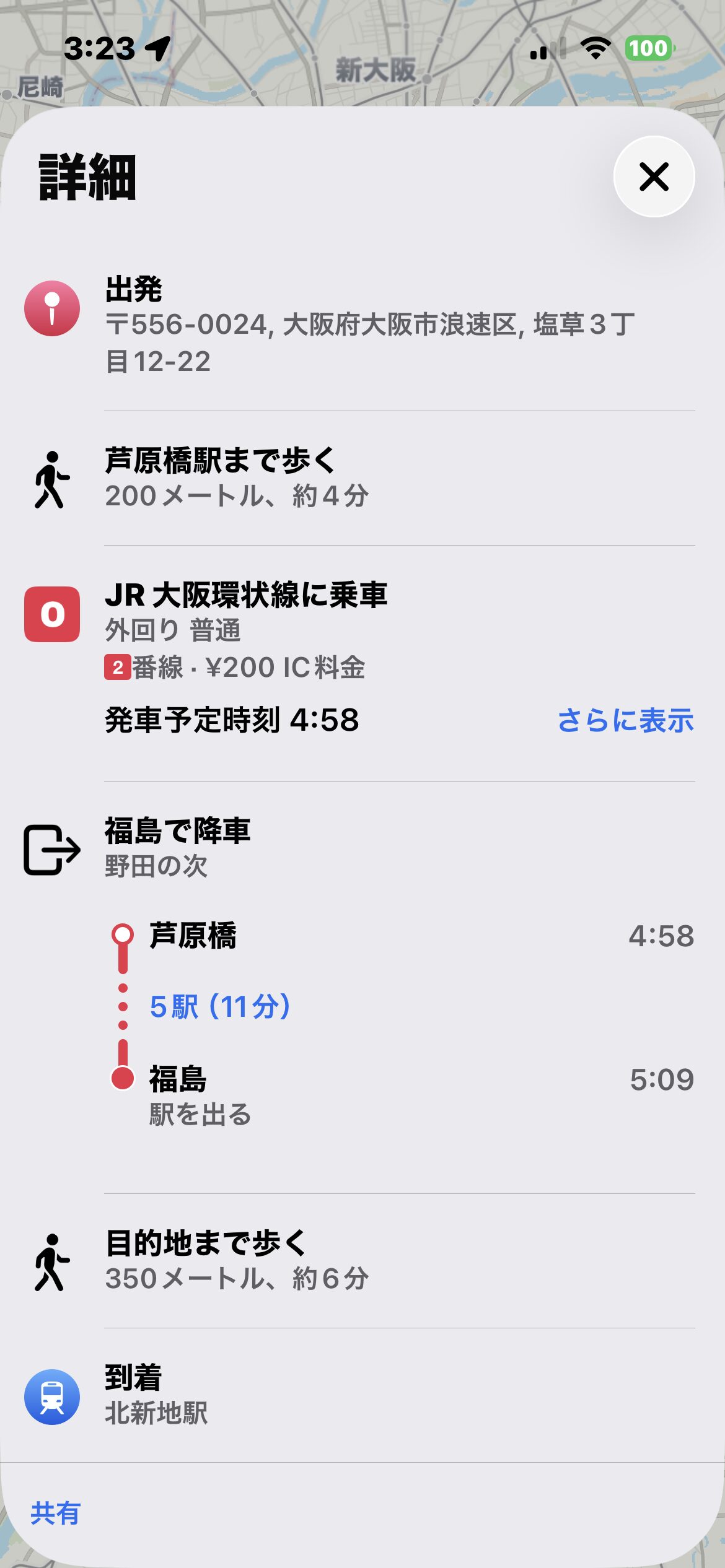Tap さらに表示 for more departure times
The width and height of the screenshot is (725, 1568).
(x=626, y=720)
